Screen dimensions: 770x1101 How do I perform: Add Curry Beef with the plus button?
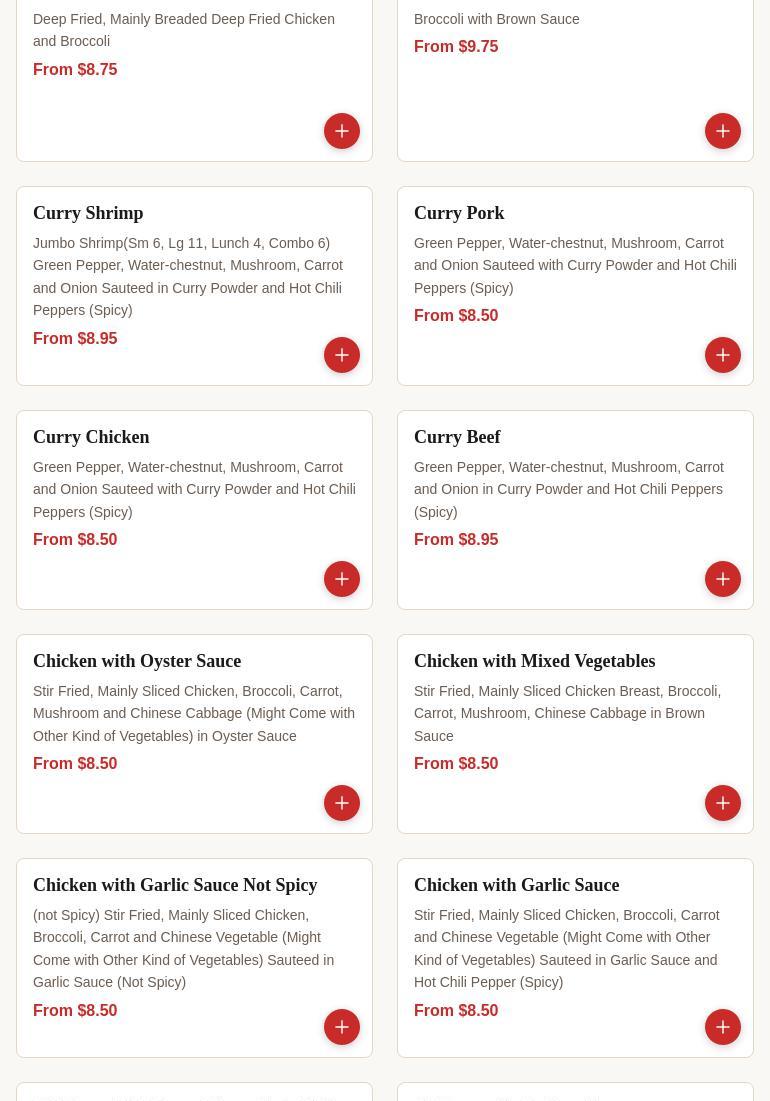point(723,579)
